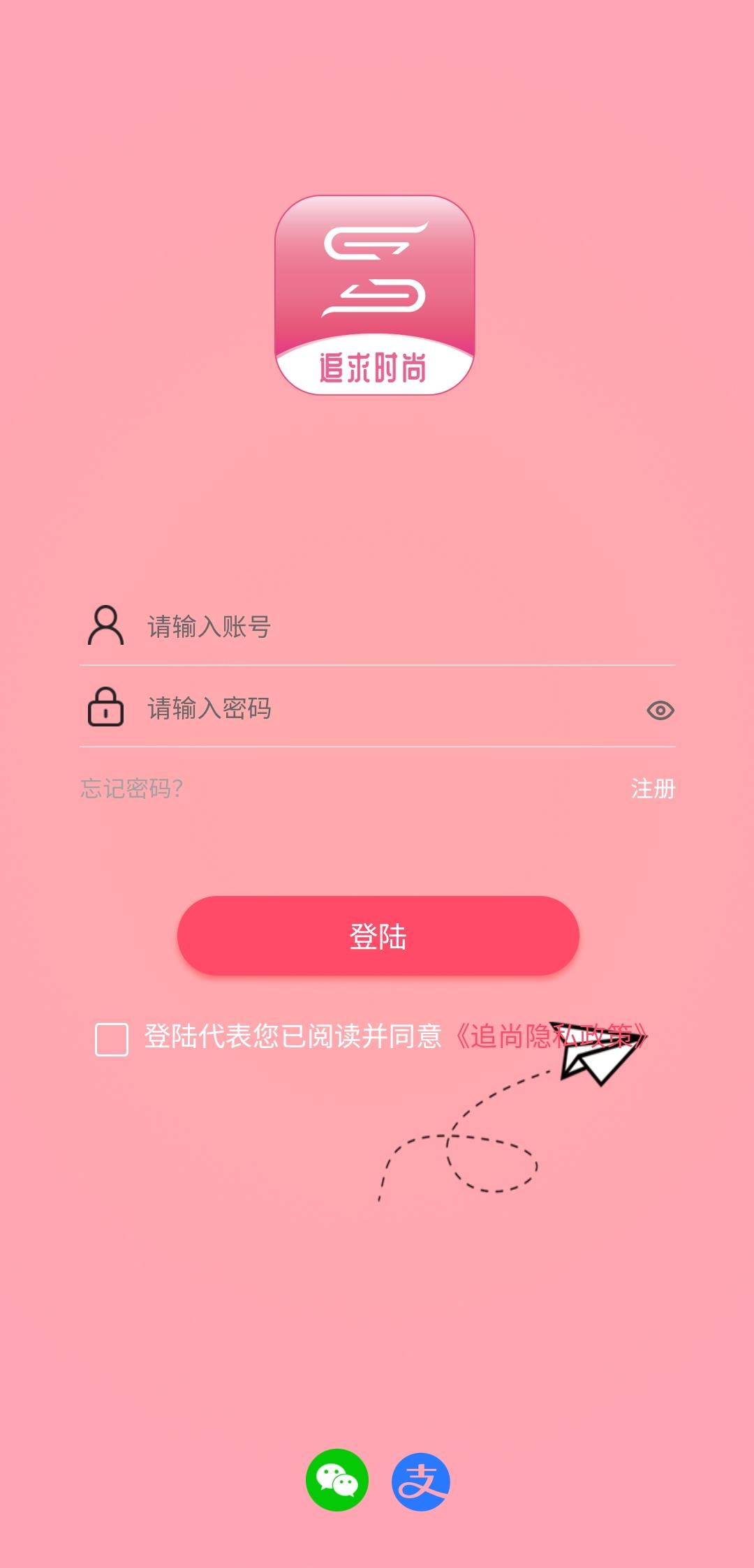Tap the account input field
Image resolution: width=754 pixels, height=1568 pixels.
391,626
